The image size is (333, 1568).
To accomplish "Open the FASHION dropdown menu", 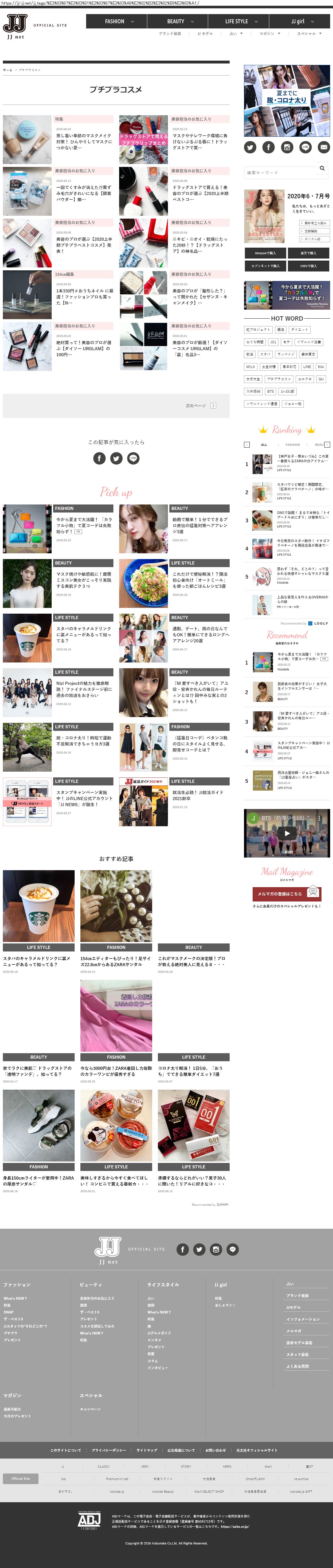I will click(x=119, y=21).
